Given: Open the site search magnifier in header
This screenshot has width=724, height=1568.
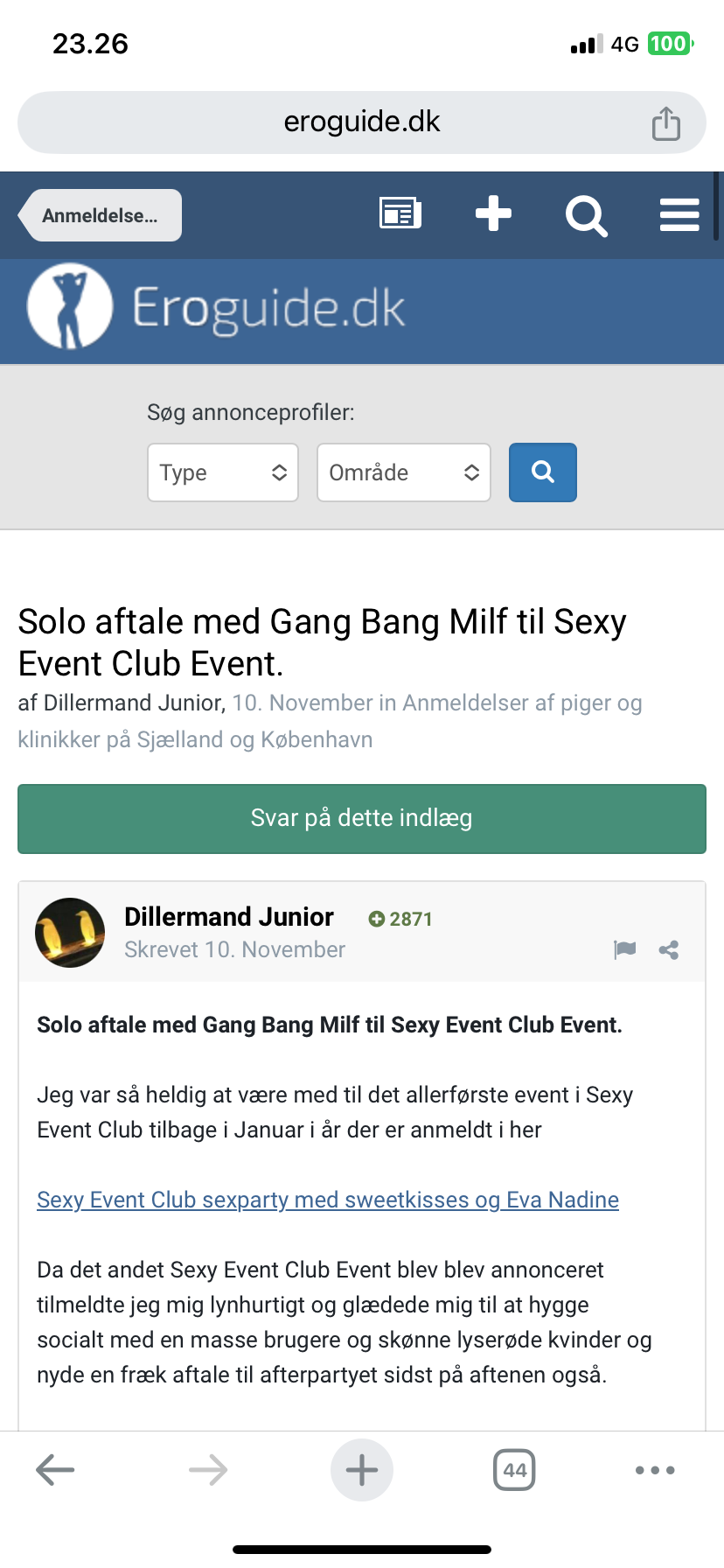Looking at the screenshot, I should click(586, 215).
